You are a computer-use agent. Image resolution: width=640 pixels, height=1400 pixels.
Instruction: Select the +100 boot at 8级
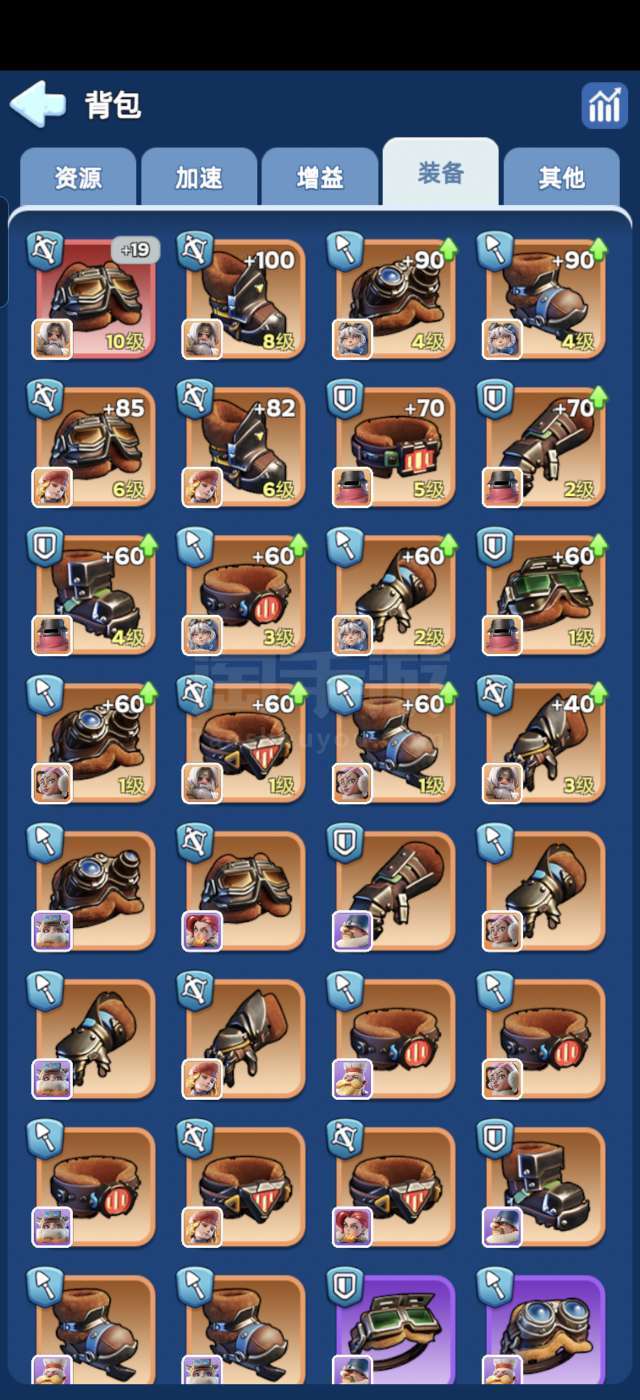[x=246, y=299]
